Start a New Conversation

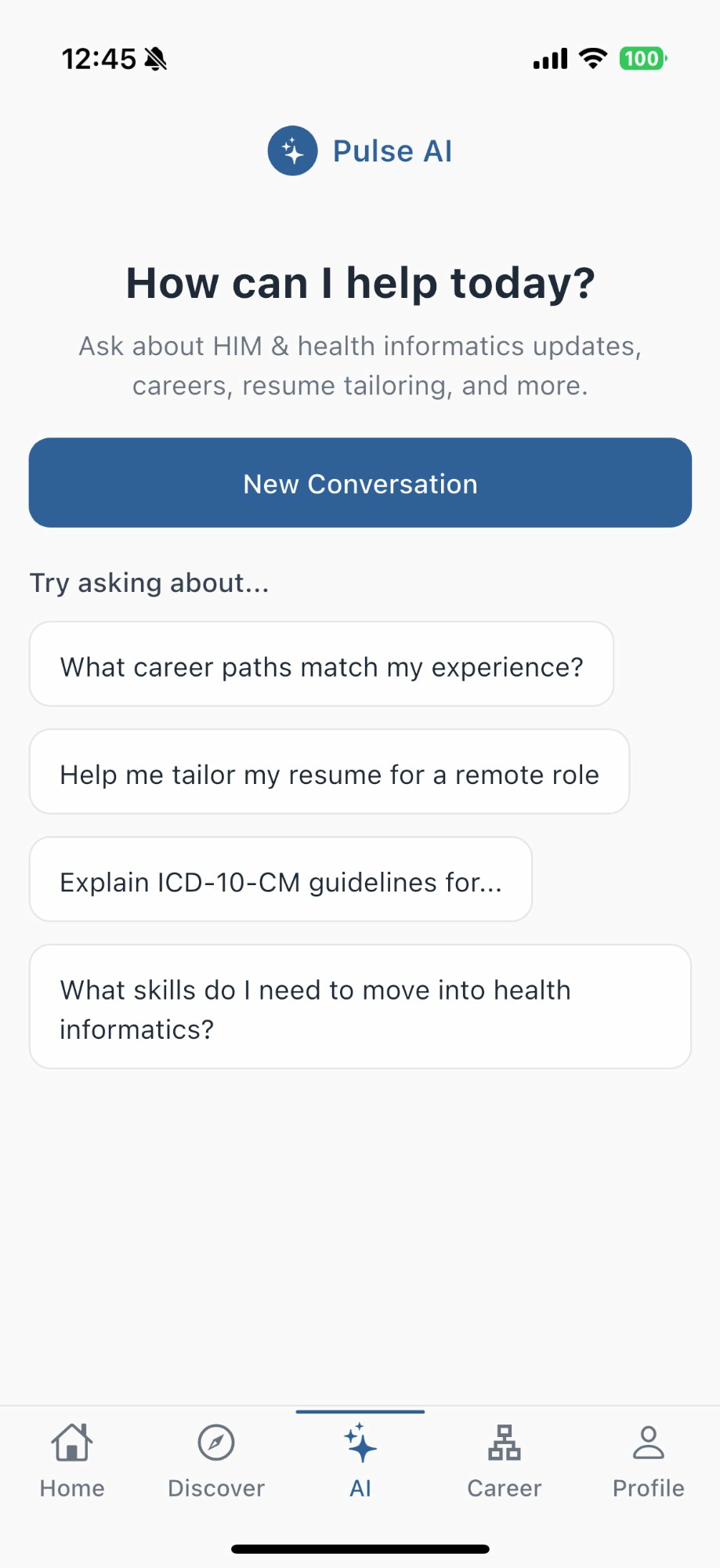pos(360,483)
